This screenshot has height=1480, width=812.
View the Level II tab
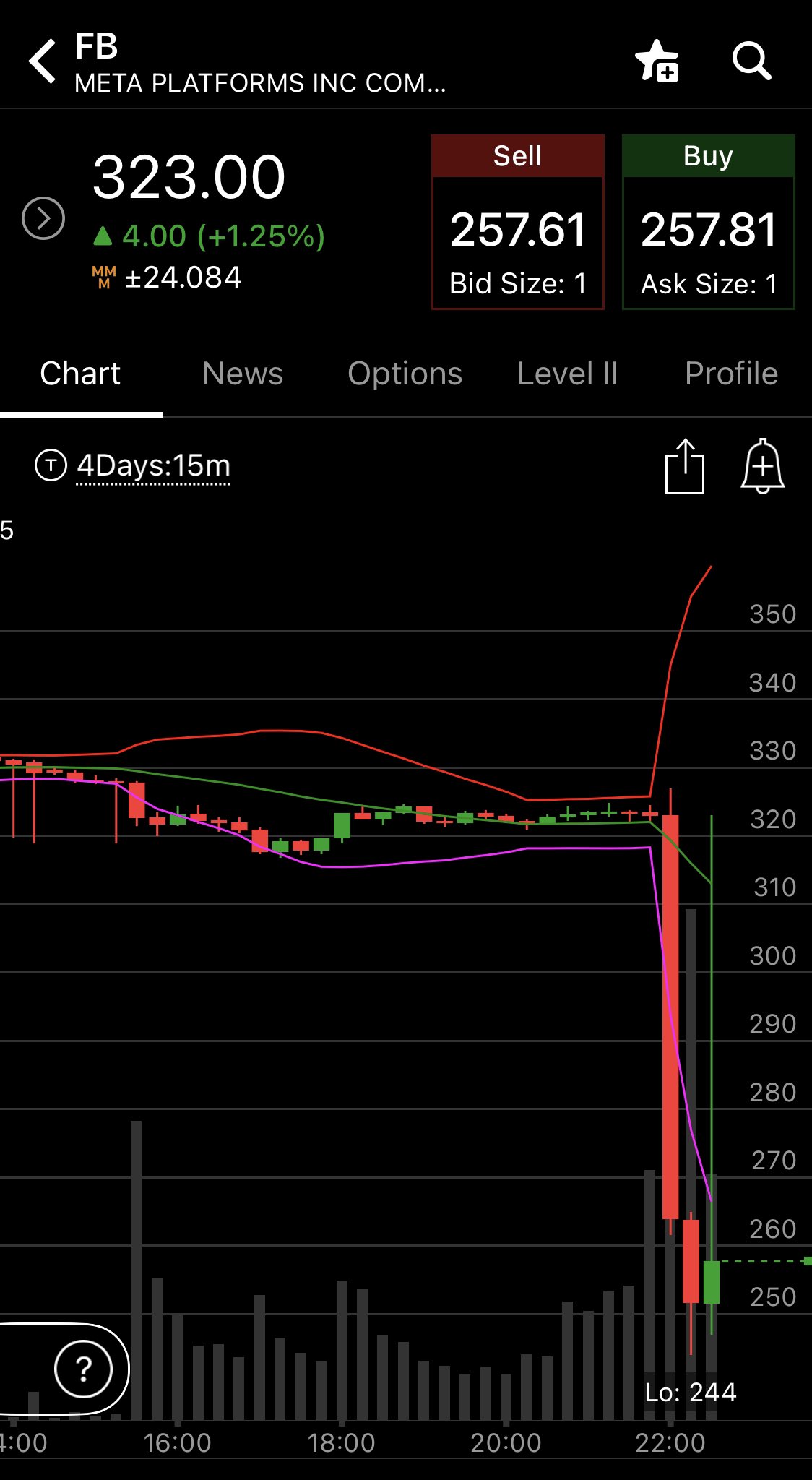coord(568,374)
